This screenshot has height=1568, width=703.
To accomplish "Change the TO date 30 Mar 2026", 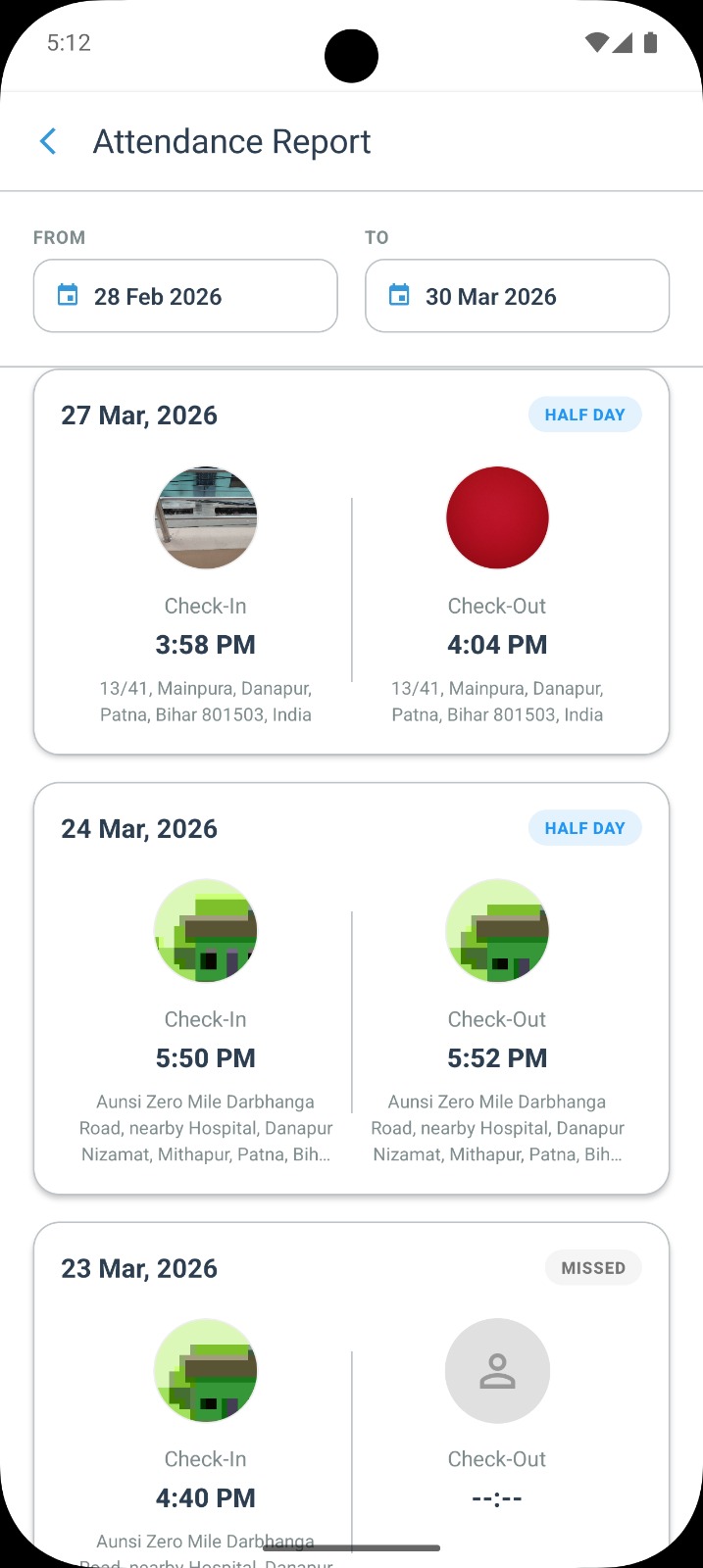I will (x=518, y=296).
